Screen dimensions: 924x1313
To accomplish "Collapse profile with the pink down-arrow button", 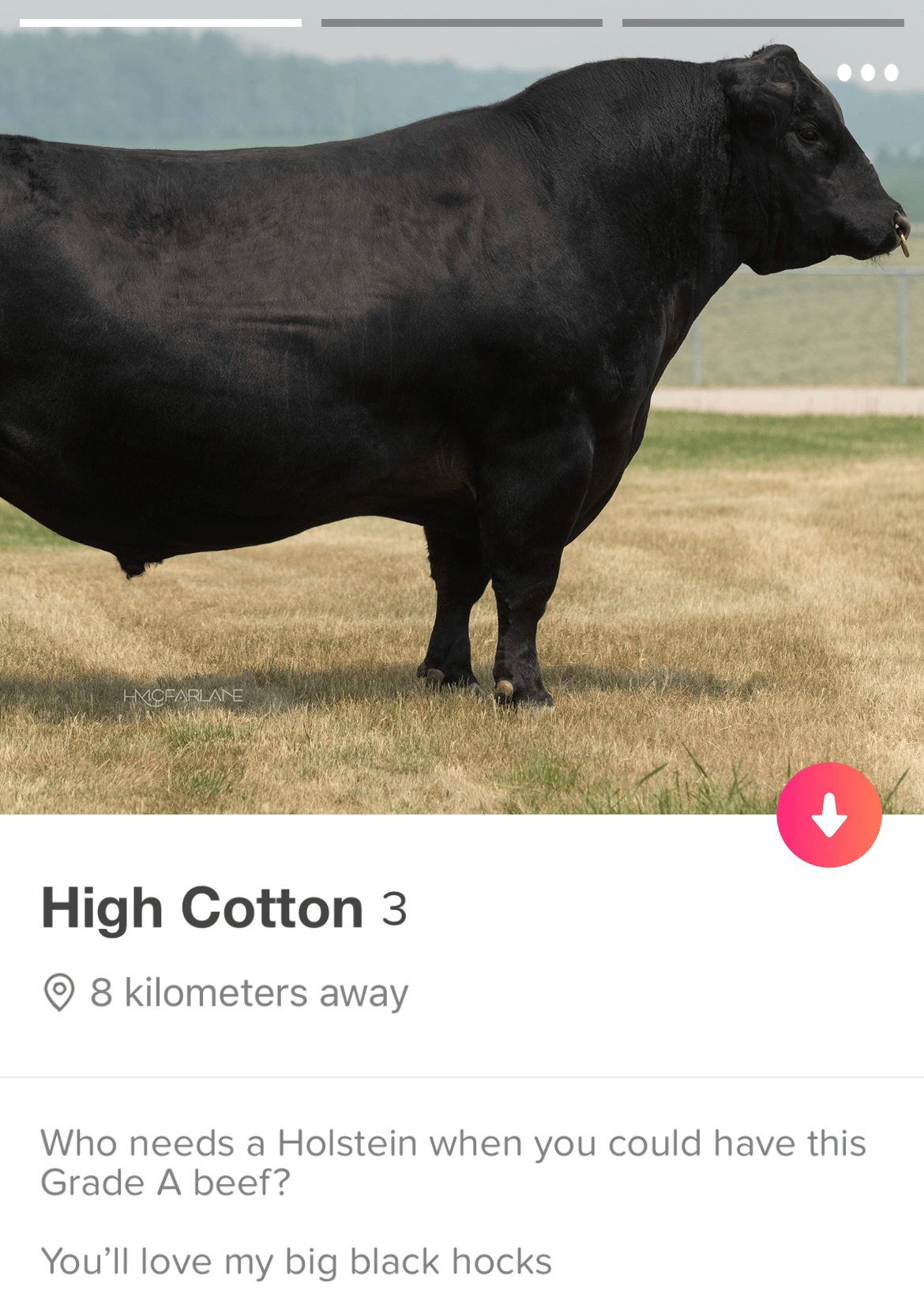I will 828,815.
